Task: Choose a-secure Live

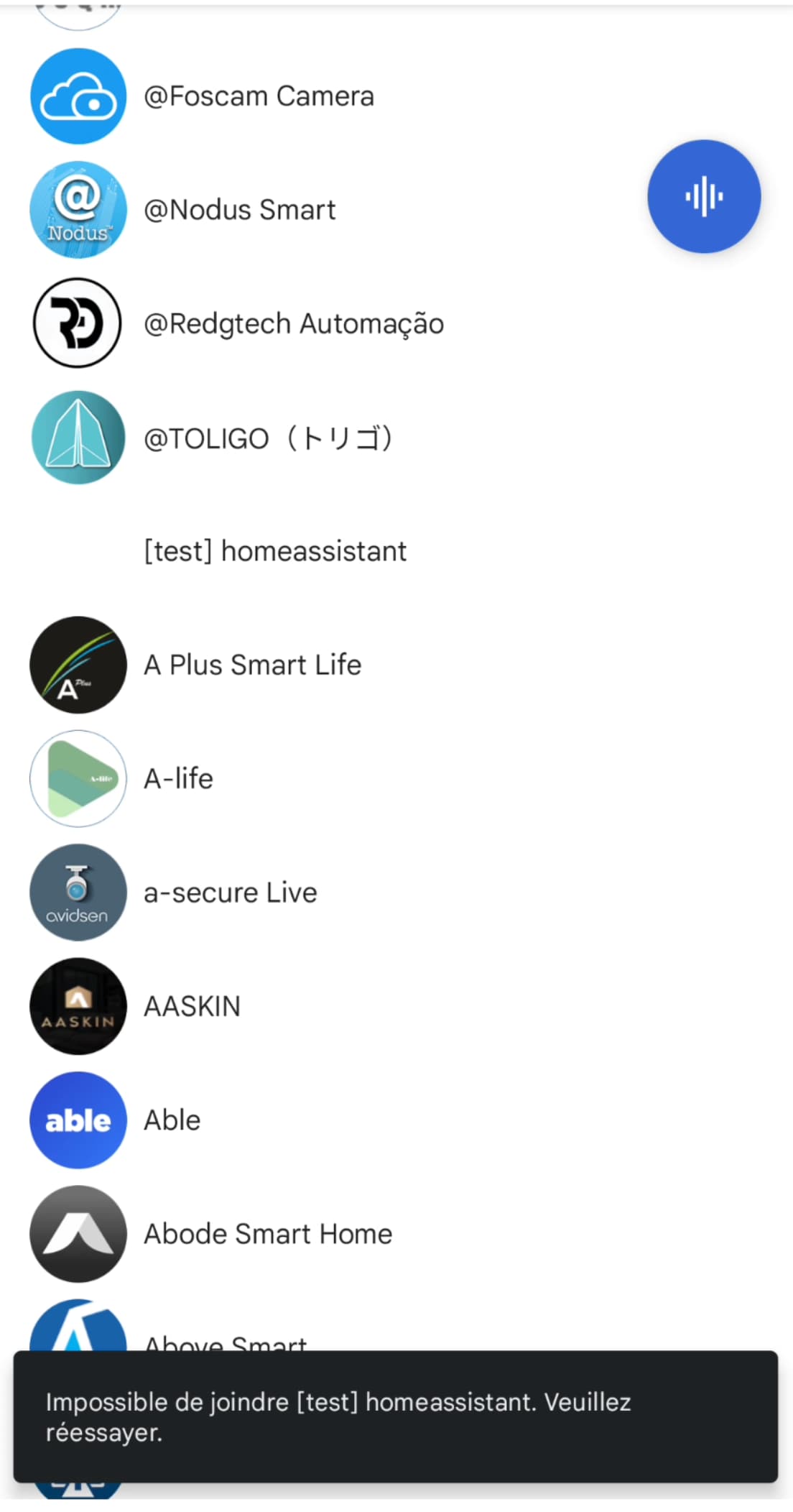Action: click(x=396, y=893)
